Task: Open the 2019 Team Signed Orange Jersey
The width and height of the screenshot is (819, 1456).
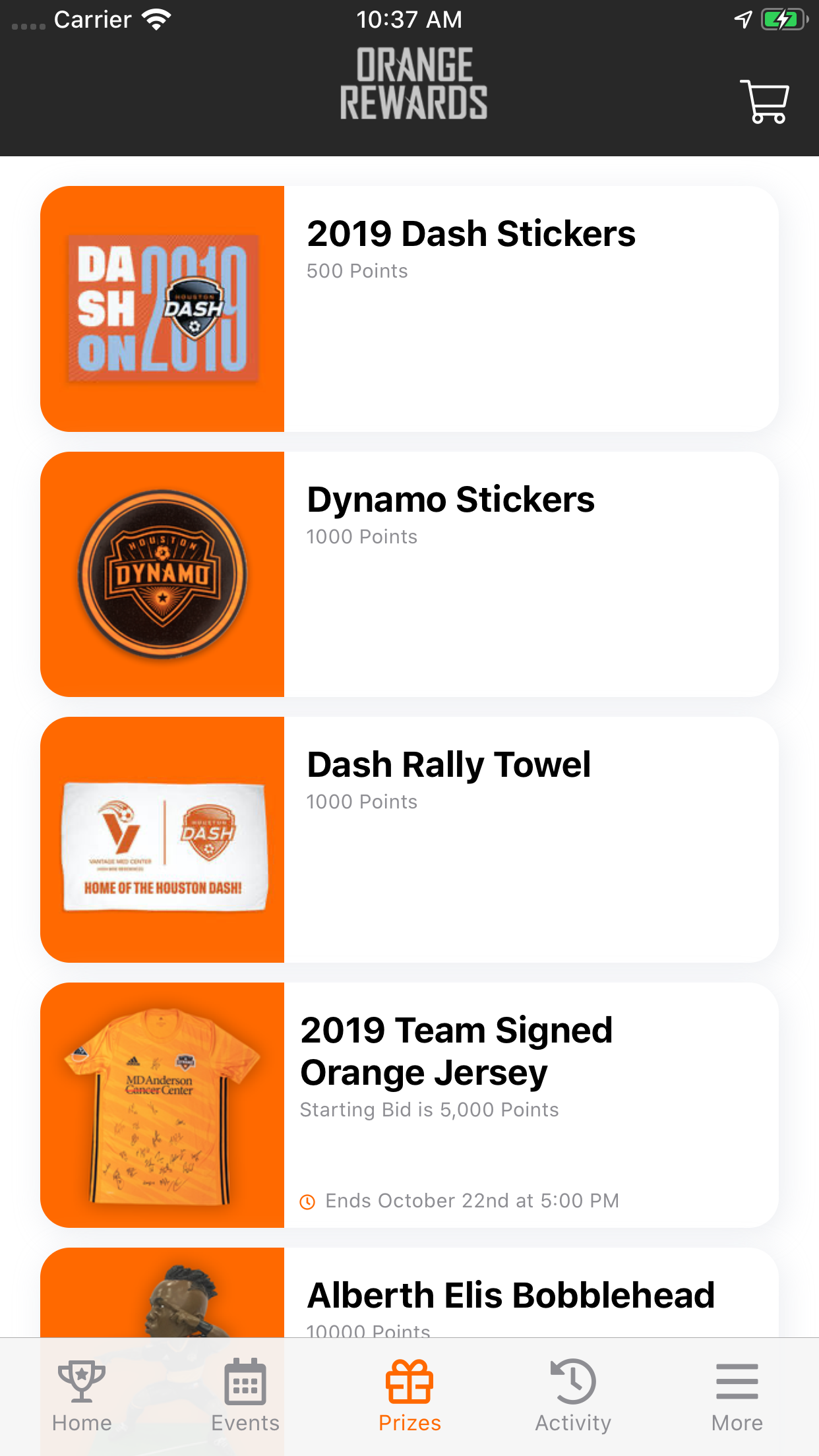Action: pyautogui.click(x=409, y=1105)
